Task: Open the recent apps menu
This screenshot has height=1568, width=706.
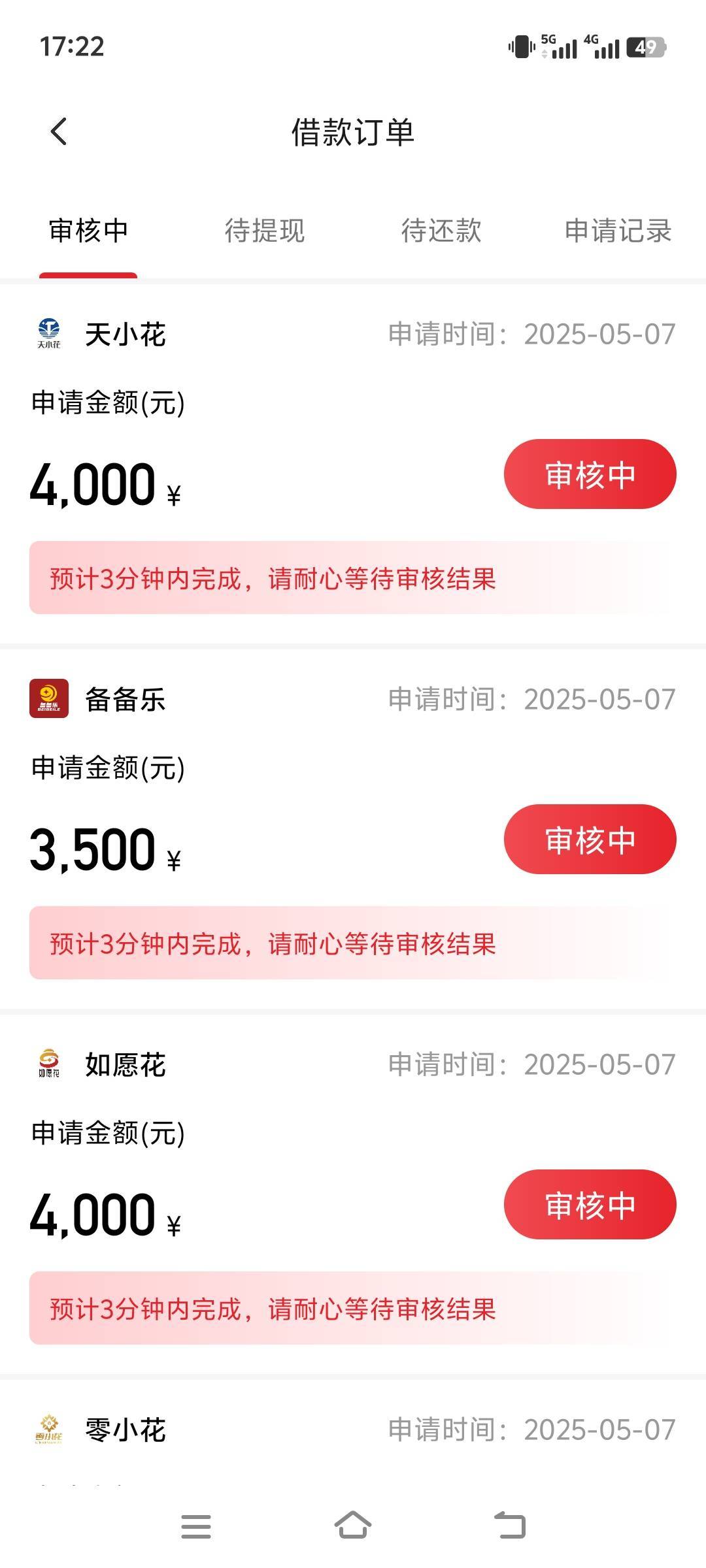Action: tap(196, 1527)
